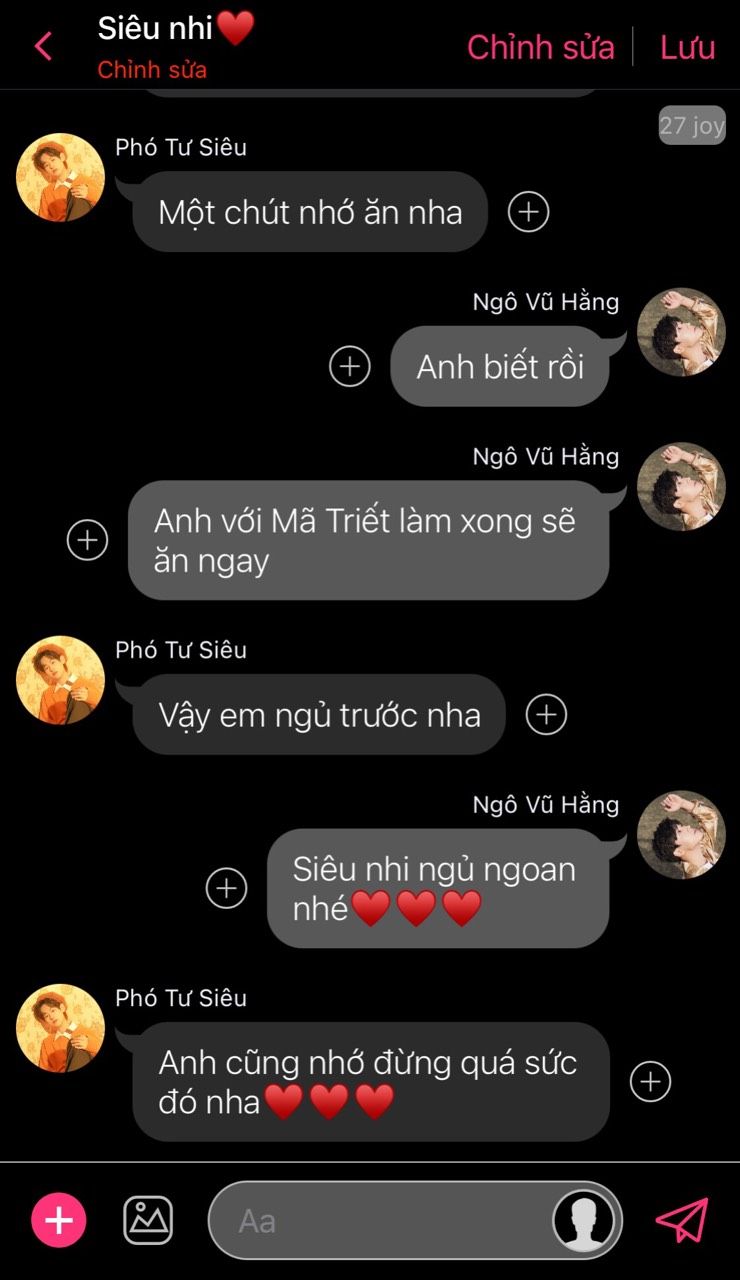The image size is (740, 1280).
Task: Tap the plus beside "Vậy em ngủ trước nha"
Action: 546,715
